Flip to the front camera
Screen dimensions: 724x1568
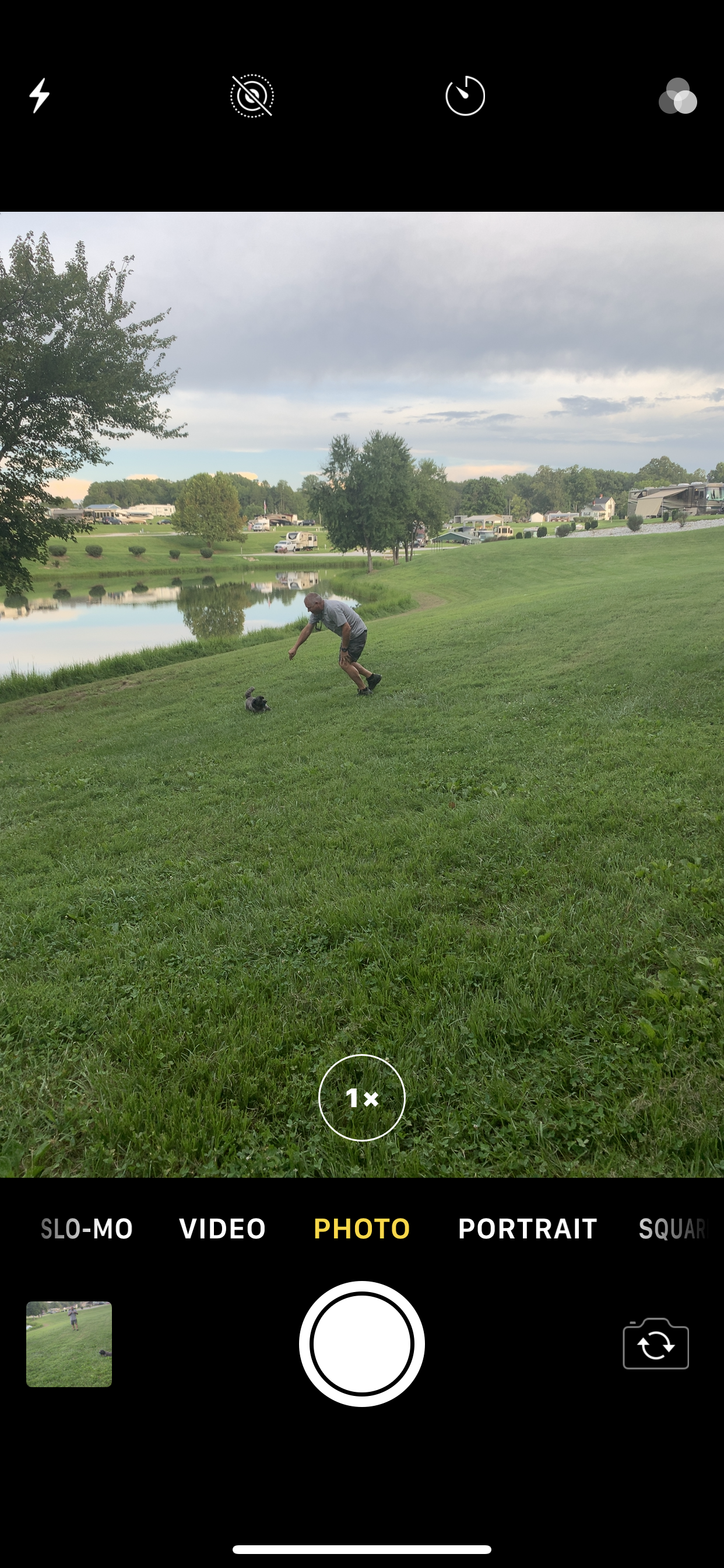pos(655,1344)
